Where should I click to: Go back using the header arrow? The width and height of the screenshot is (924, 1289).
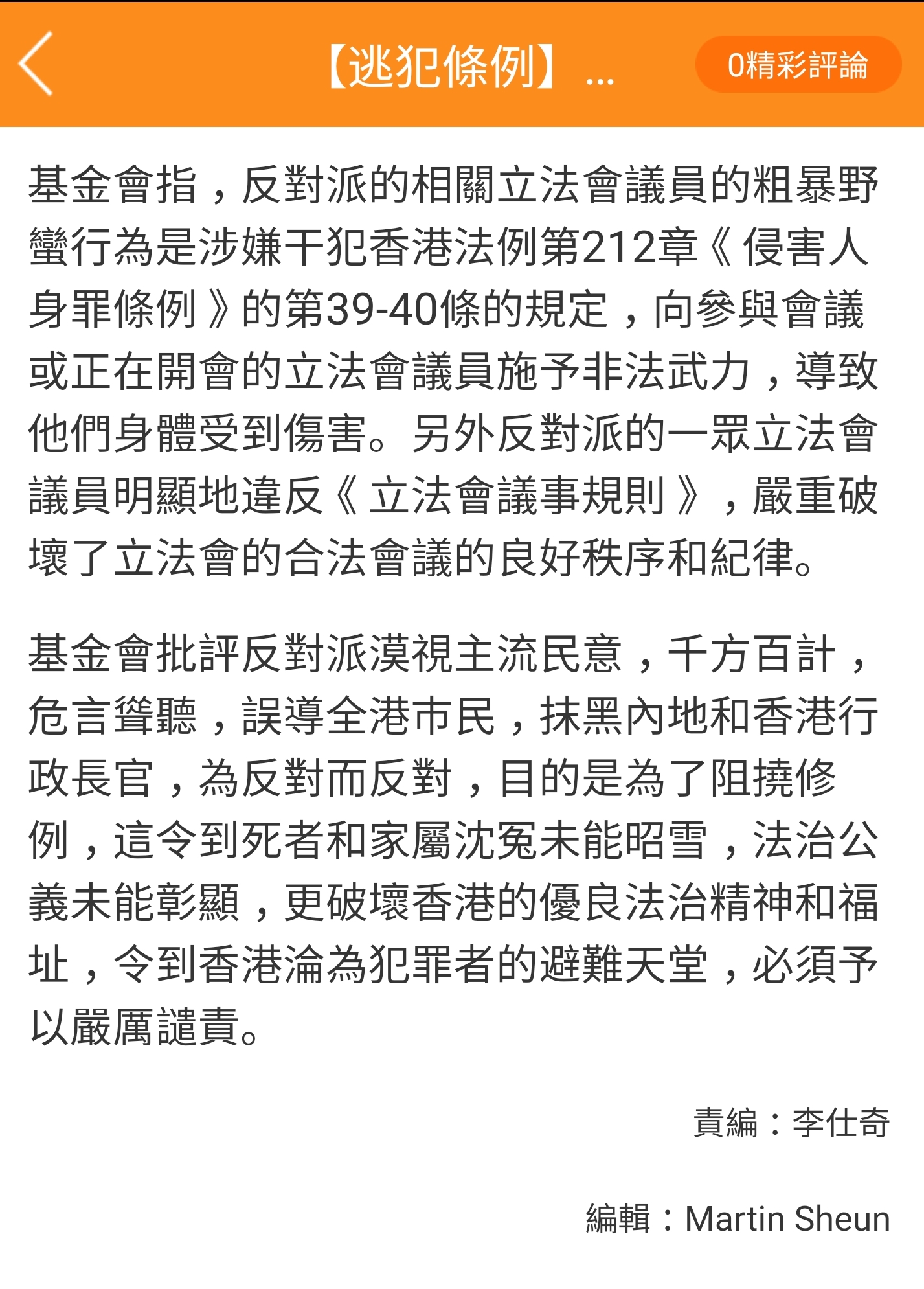click(36, 64)
